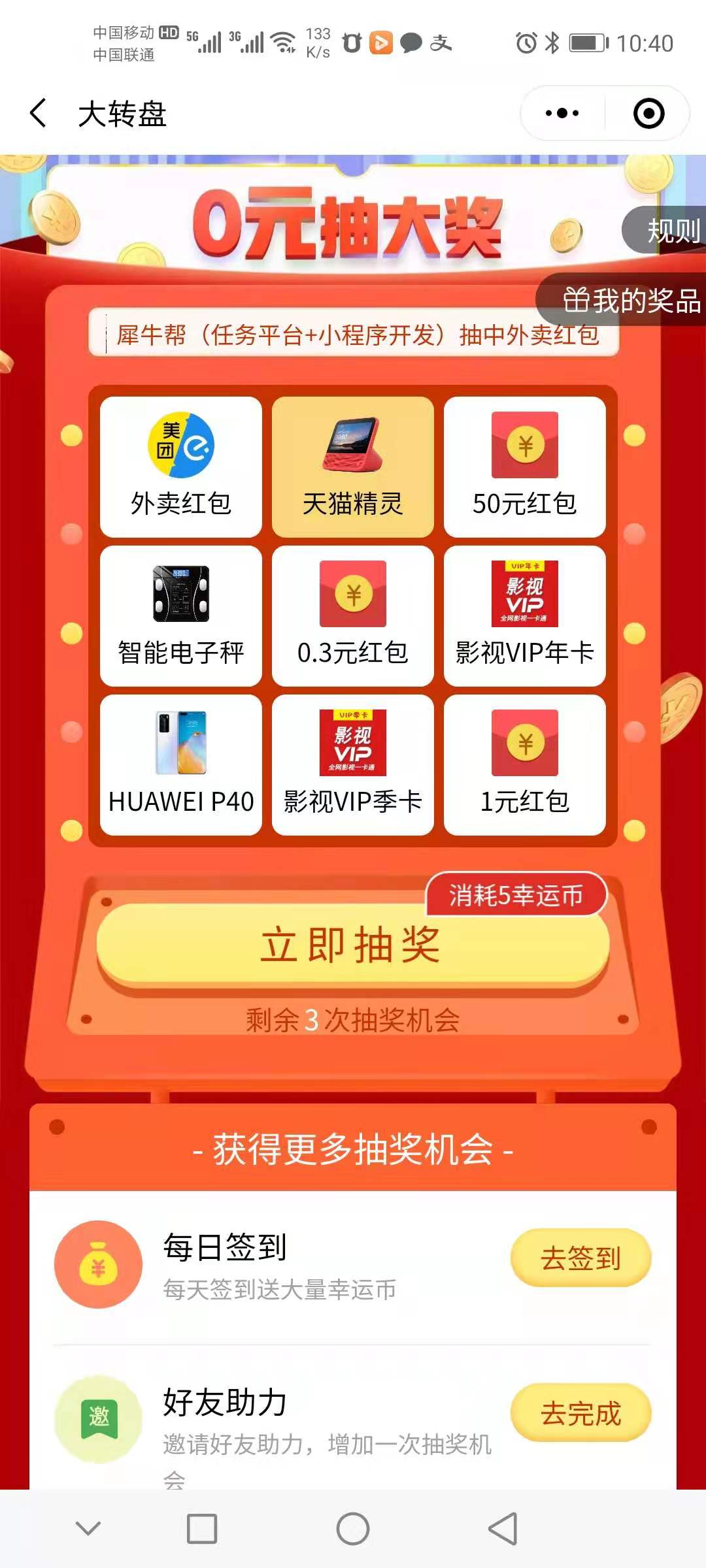
Task: Close the mini program via circle icon
Action: tap(648, 113)
